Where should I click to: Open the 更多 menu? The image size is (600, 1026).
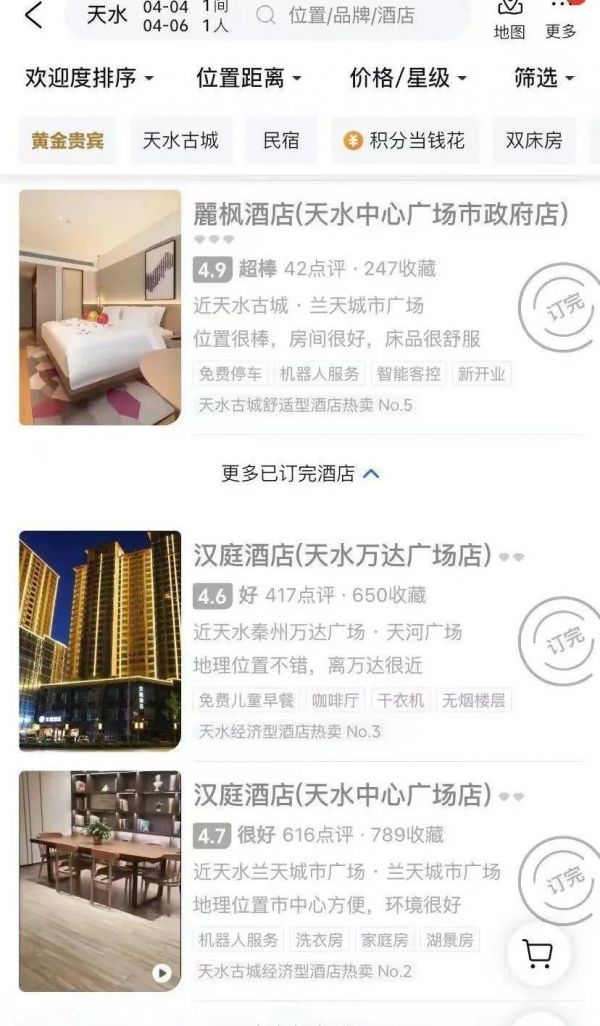click(561, 18)
